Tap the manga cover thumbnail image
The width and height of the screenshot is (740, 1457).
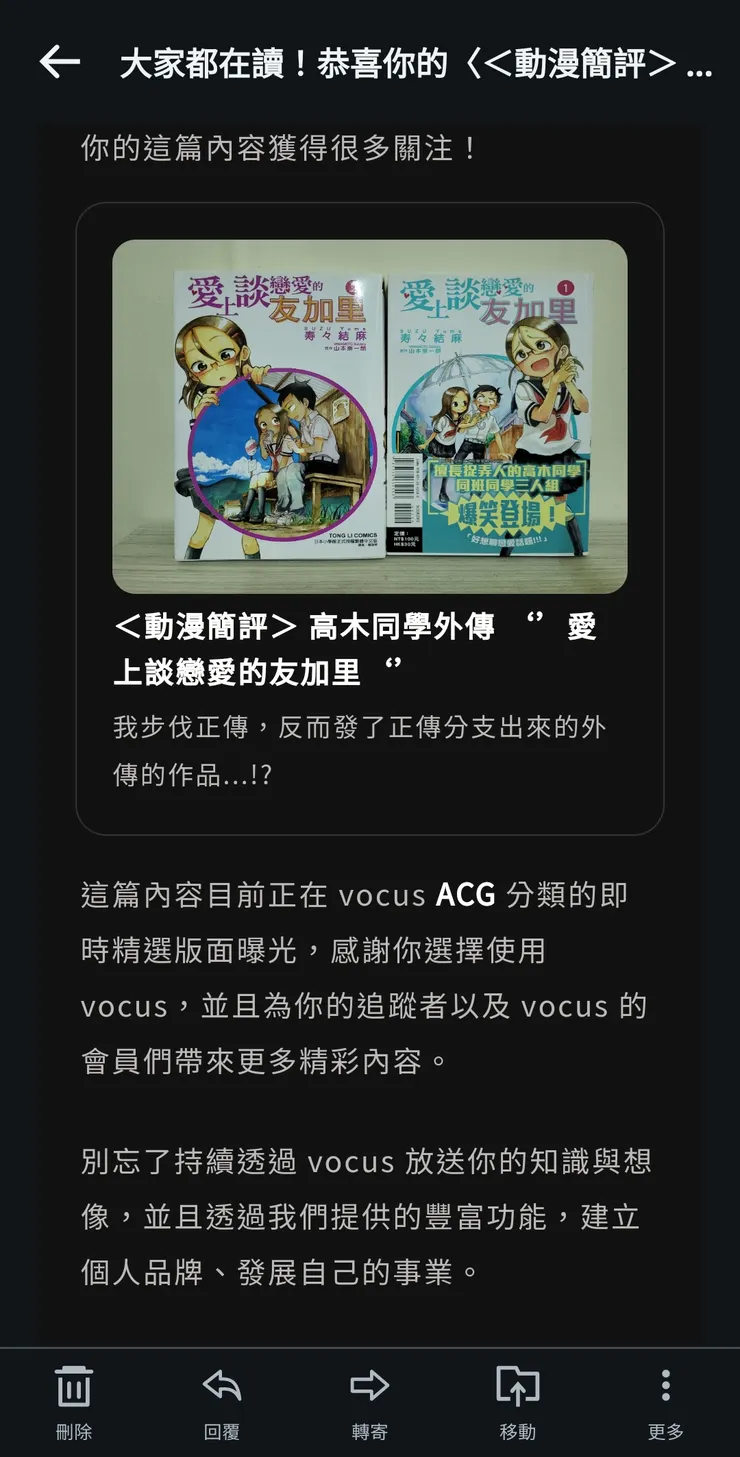(370, 410)
